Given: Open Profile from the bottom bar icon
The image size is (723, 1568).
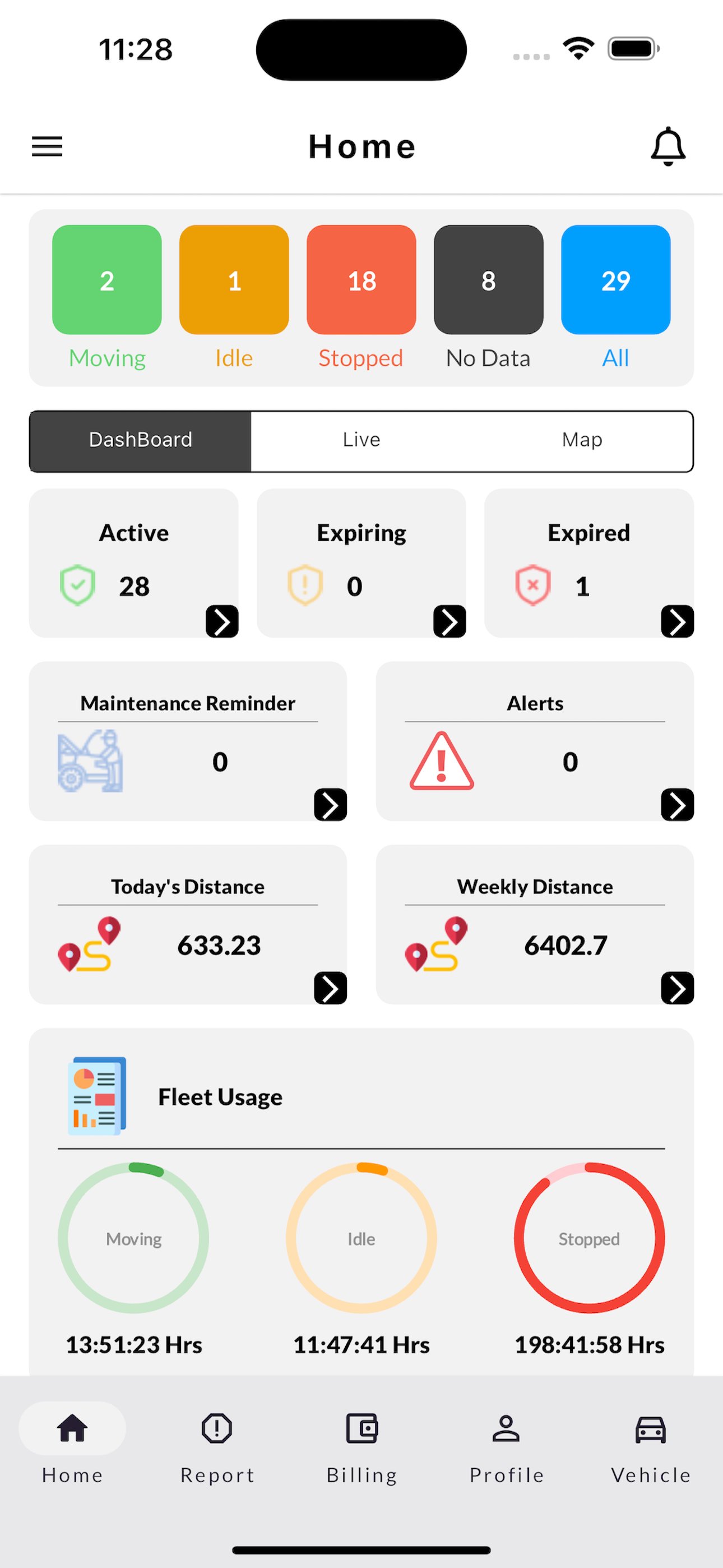Looking at the screenshot, I should (x=505, y=1428).
